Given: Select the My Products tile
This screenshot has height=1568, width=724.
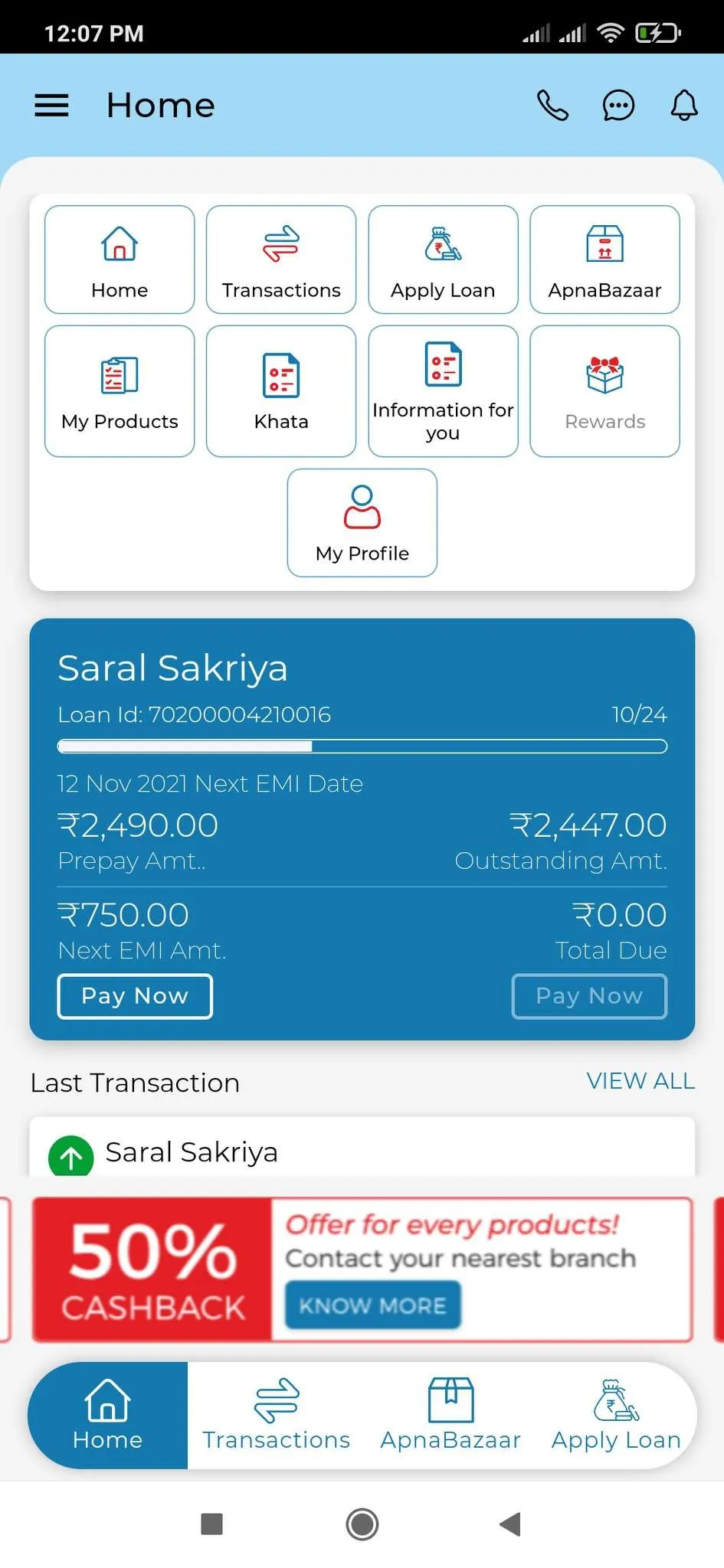Looking at the screenshot, I should coord(120,391).
